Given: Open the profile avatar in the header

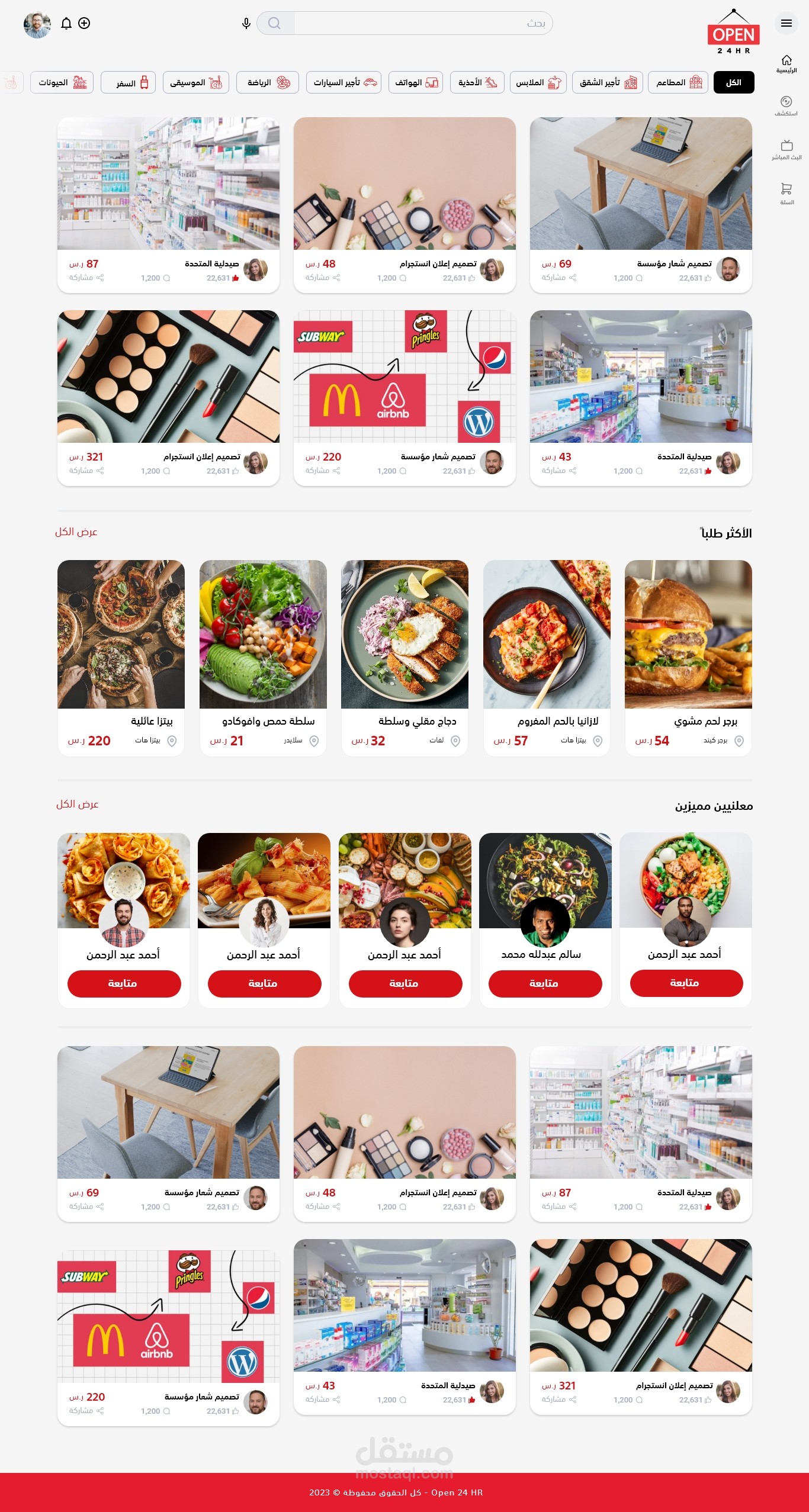Looking at the screenshot, I should click(37, 25).
